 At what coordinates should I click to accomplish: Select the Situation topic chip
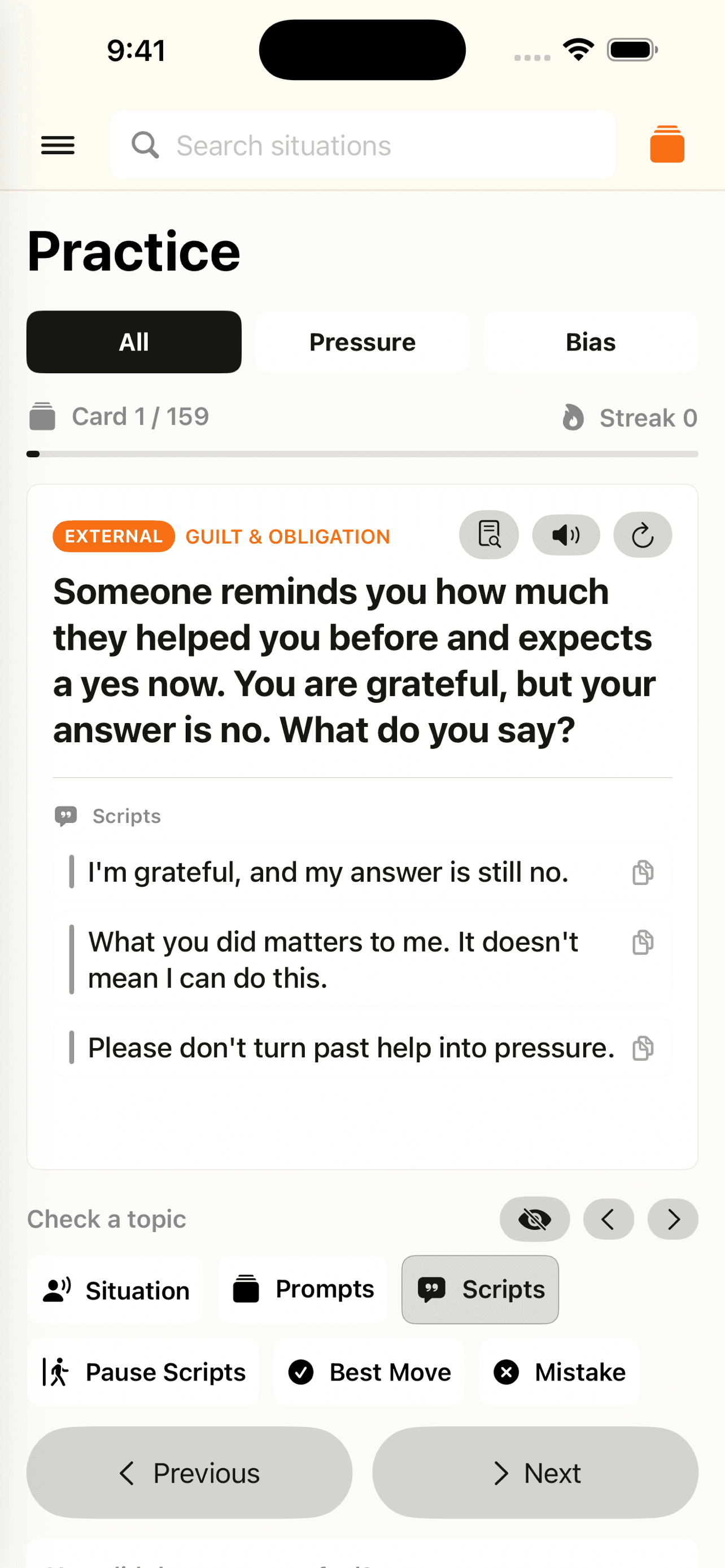click(x=116, y=1290)
